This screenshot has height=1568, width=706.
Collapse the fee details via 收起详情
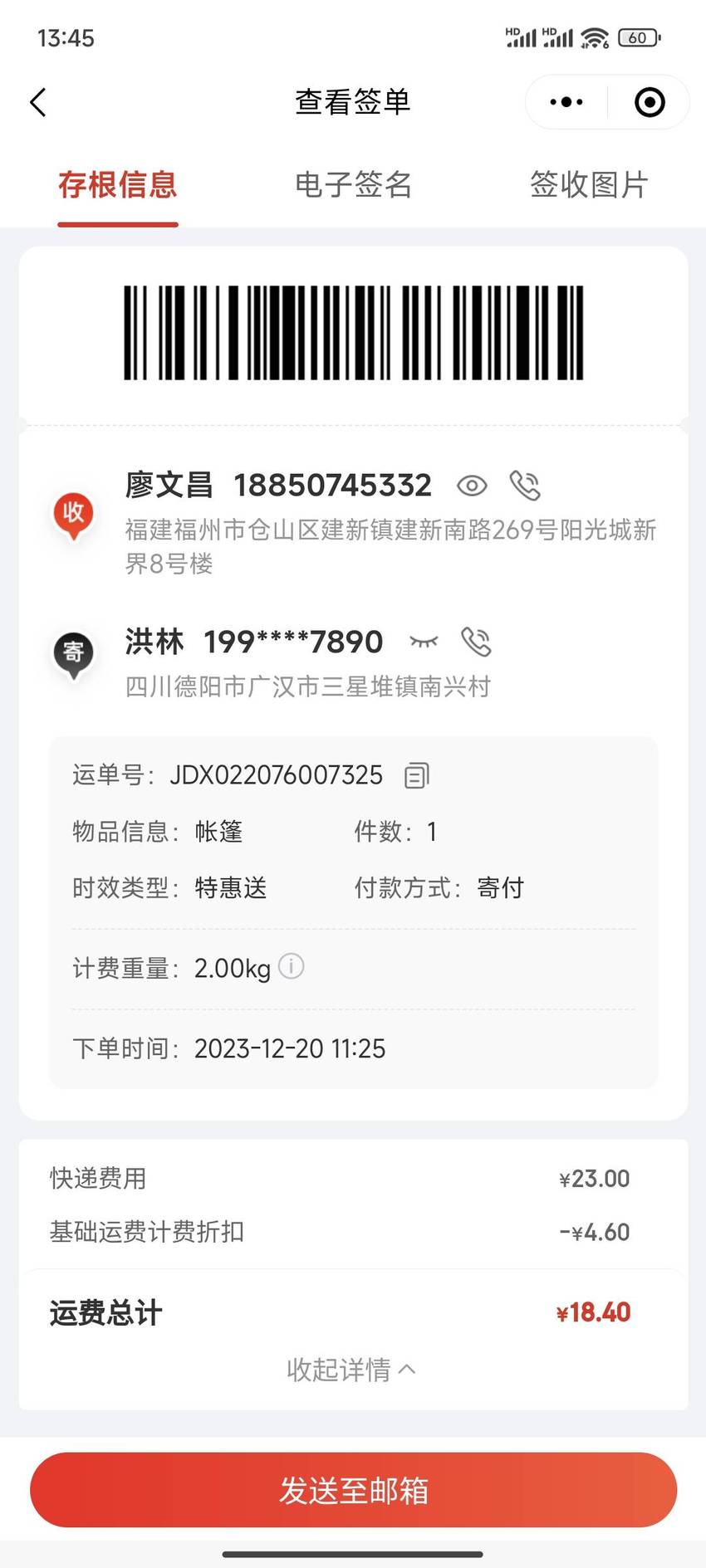click(x=351, y=1370)
